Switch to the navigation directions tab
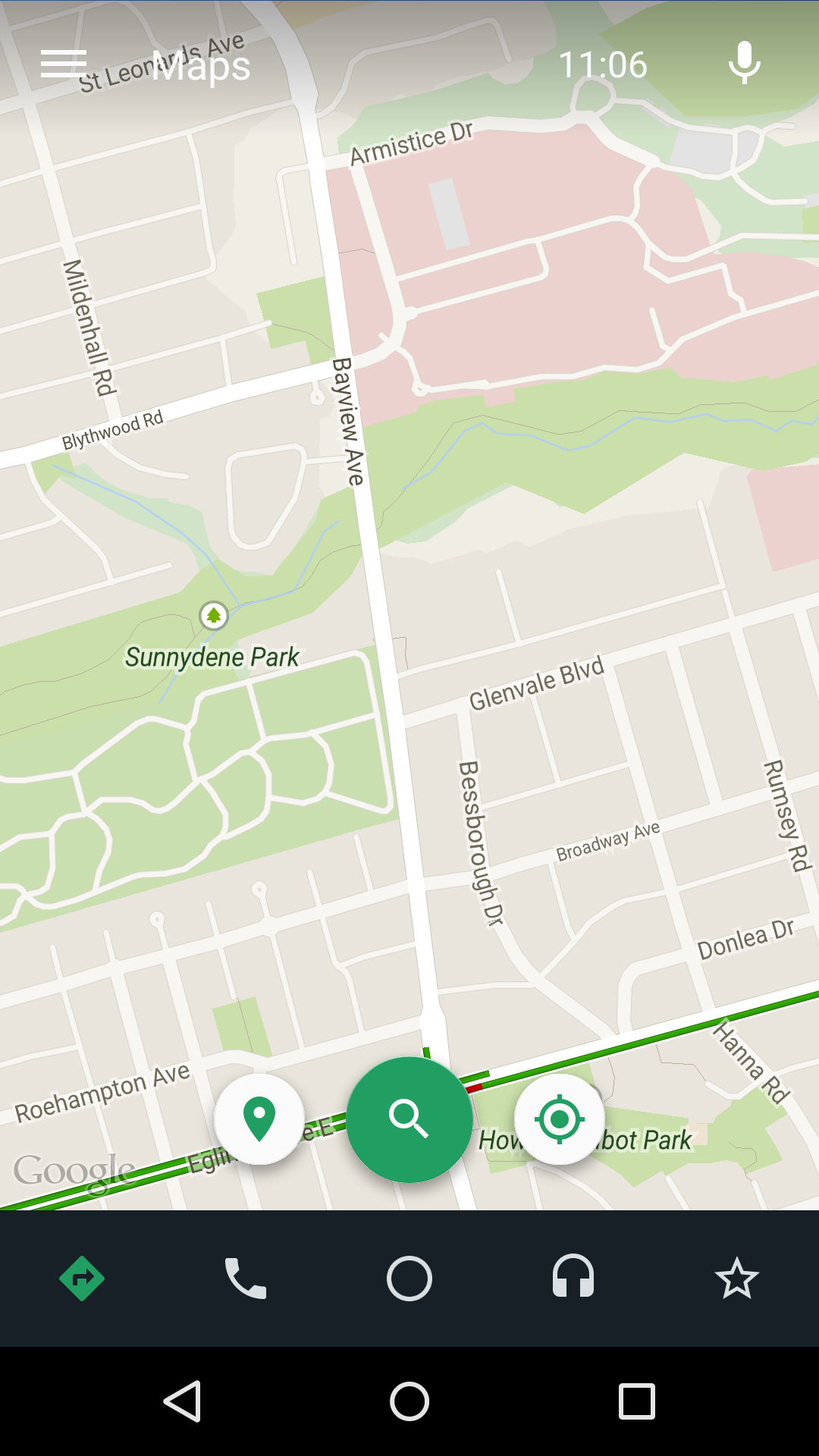The width and height of the screenshot is (819, 1456). 82,1279
